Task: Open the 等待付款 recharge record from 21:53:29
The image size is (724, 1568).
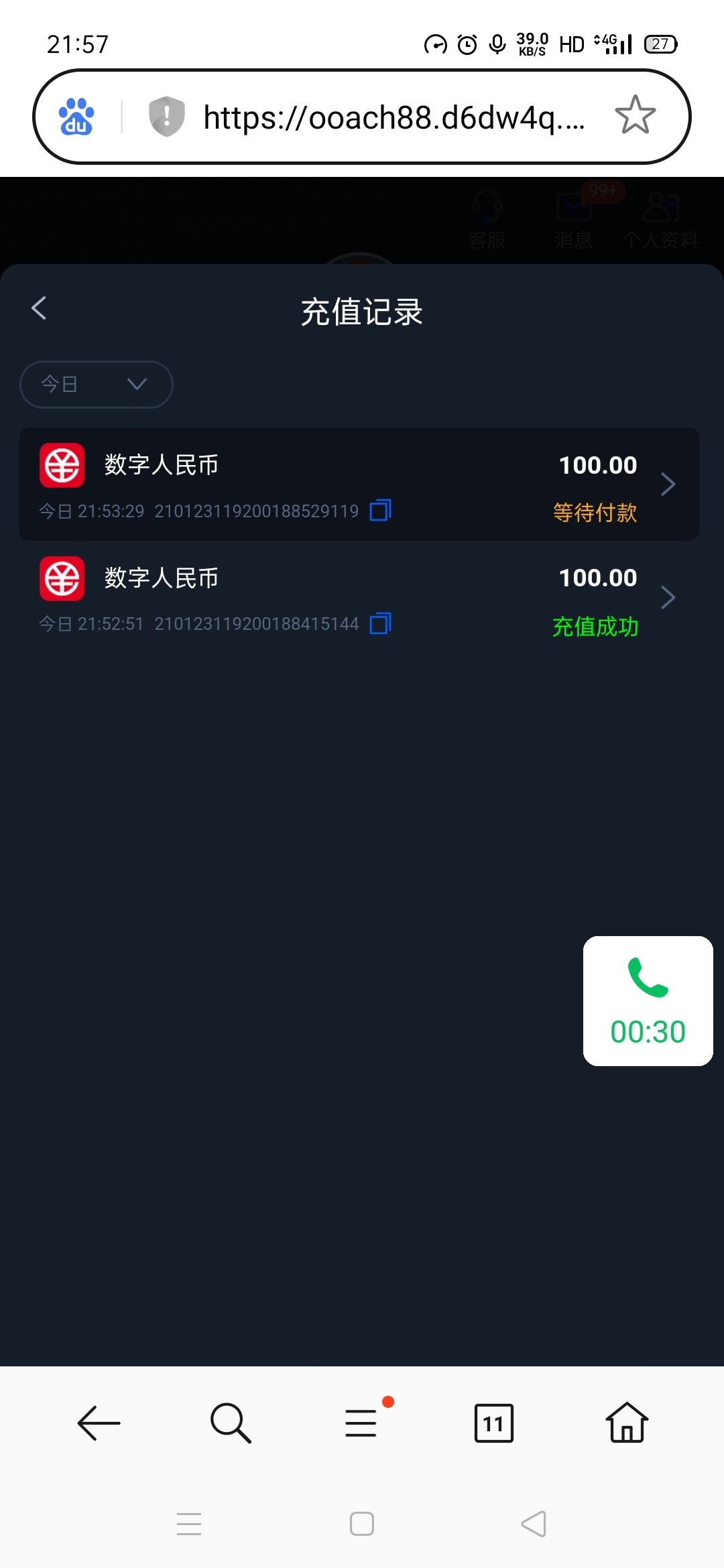Action: (x=359, y=484)
